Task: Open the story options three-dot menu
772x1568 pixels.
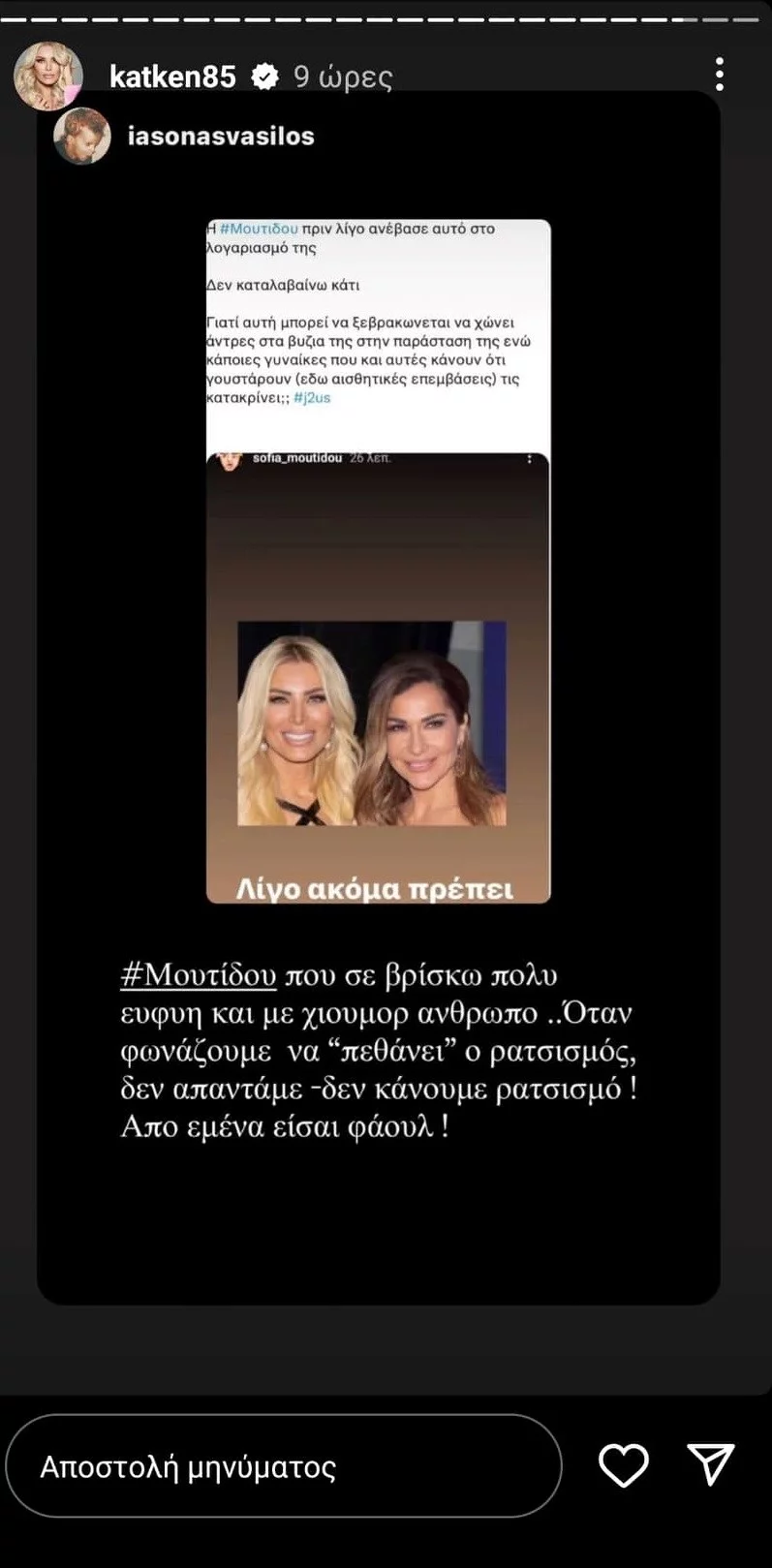Action: [720, 74]
